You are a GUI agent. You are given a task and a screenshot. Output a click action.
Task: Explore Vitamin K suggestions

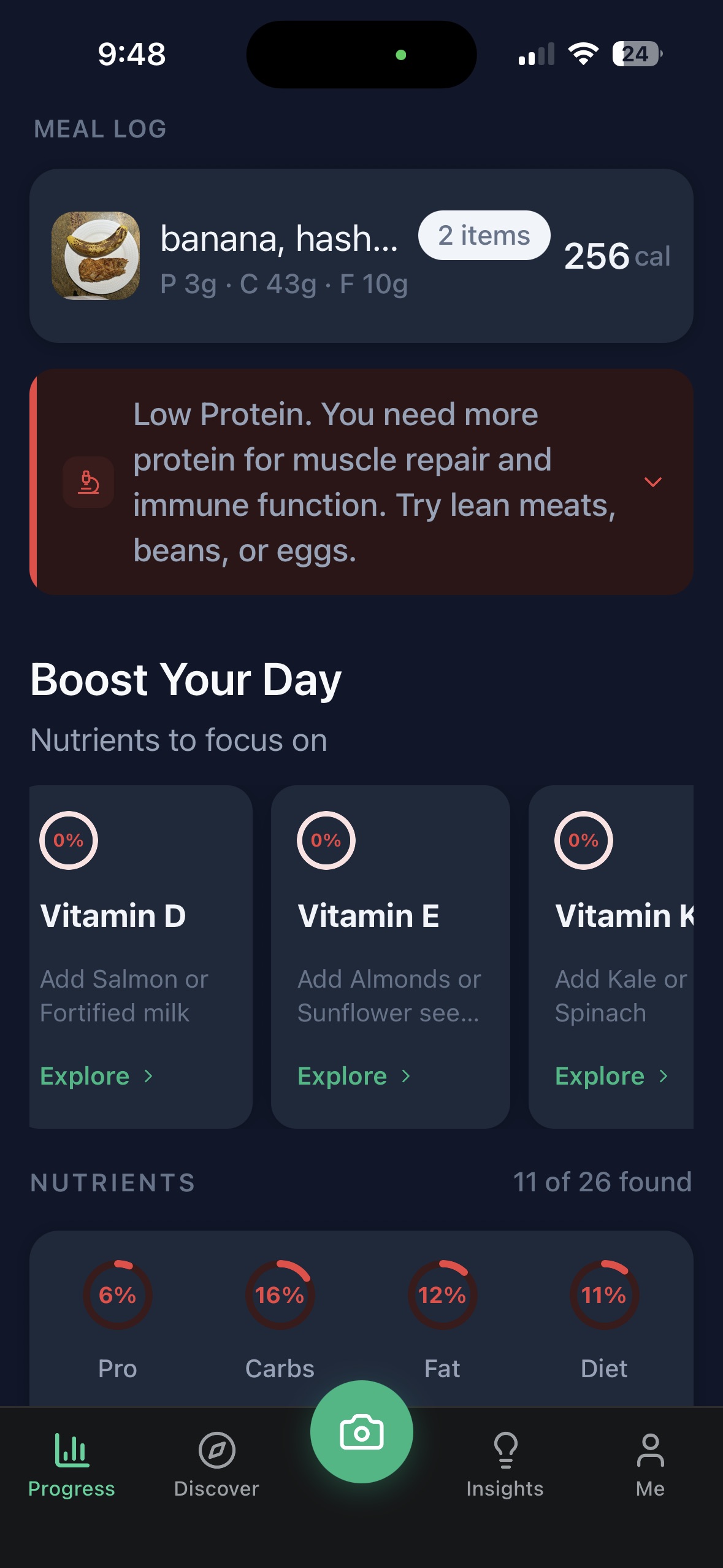(x=611, y=1076)
